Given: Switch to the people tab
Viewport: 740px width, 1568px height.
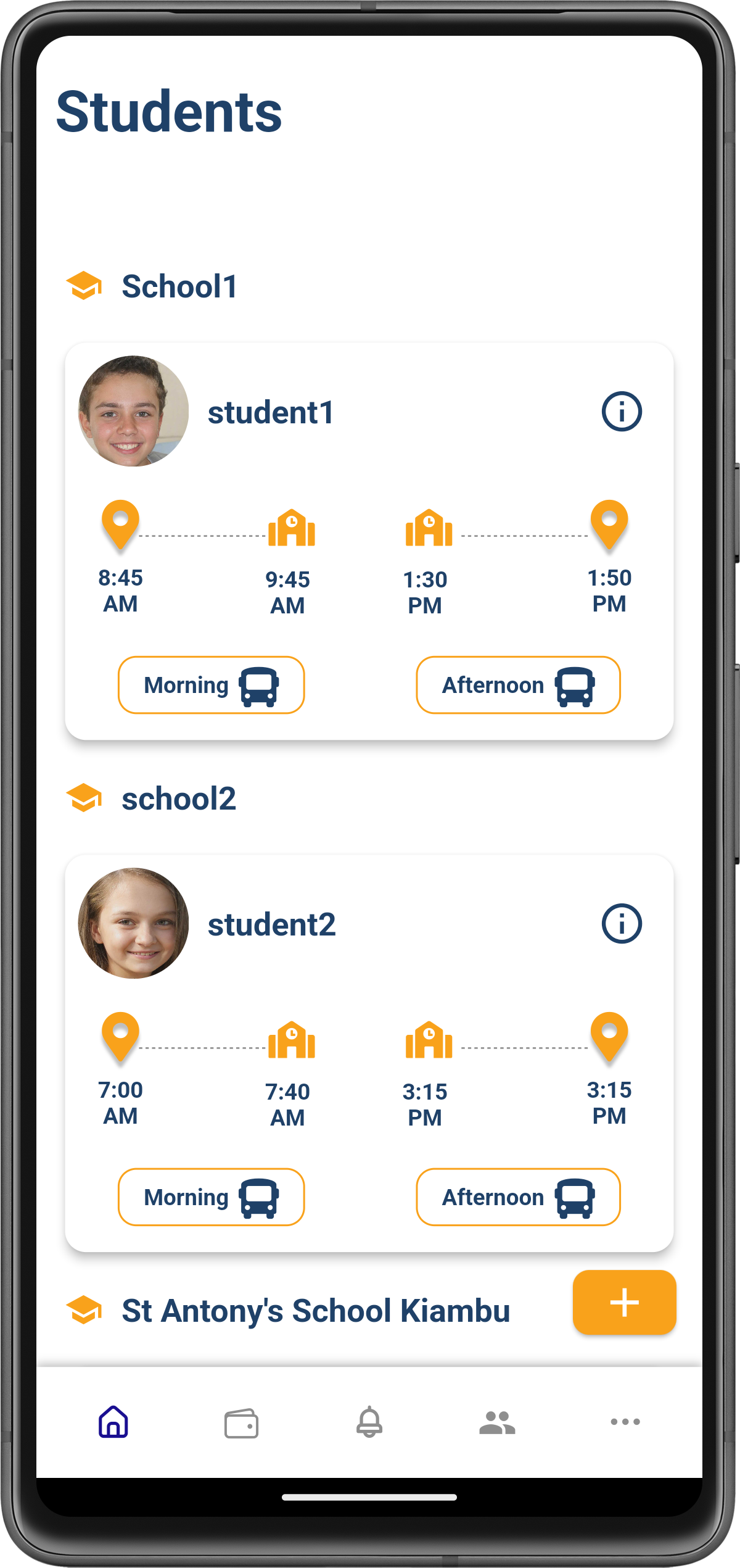Looking at the screenshot, I should (x=497, y=1423).
